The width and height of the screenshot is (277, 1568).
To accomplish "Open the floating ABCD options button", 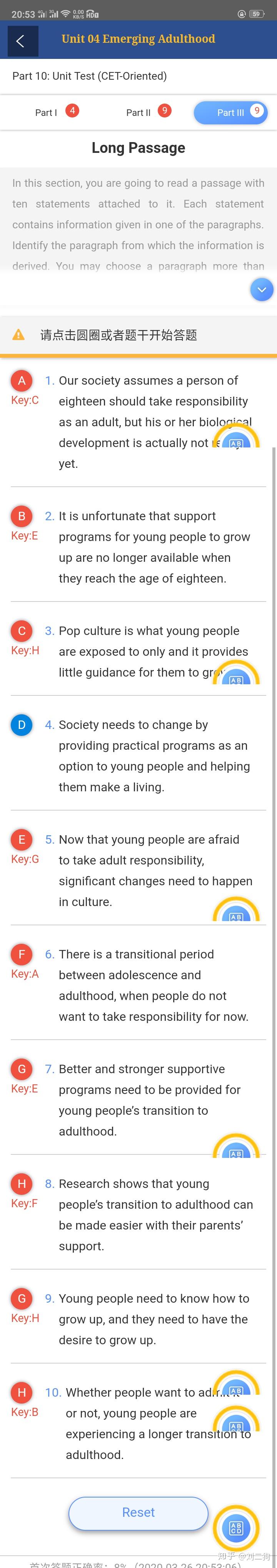I will coord(236,1527).
